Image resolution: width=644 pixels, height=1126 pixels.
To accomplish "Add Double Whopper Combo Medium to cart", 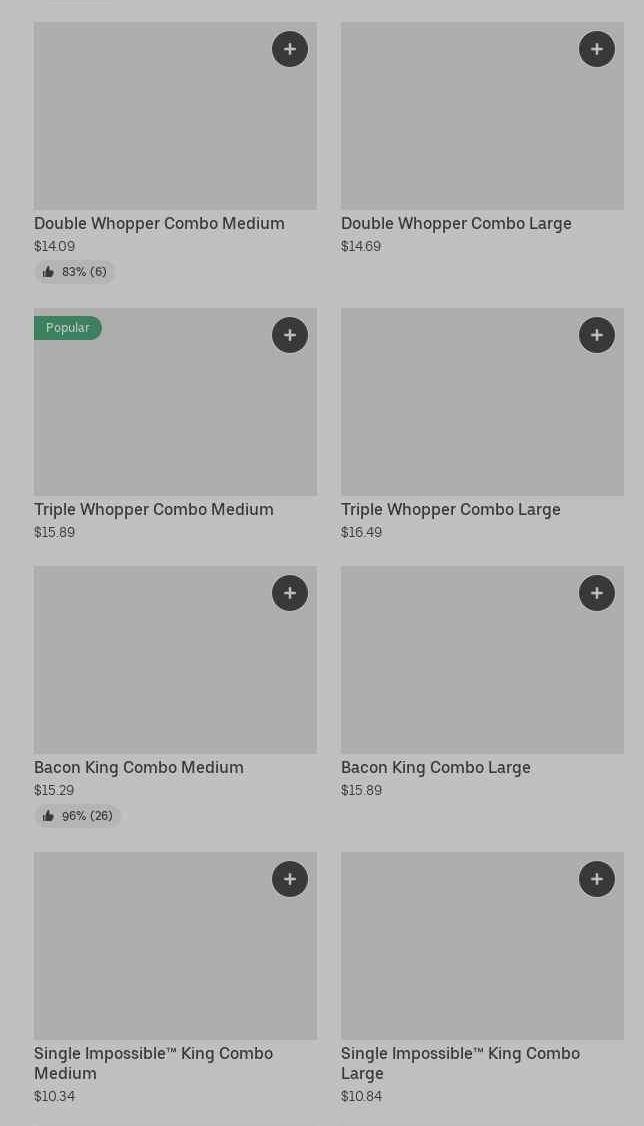I will coord(290,49).
